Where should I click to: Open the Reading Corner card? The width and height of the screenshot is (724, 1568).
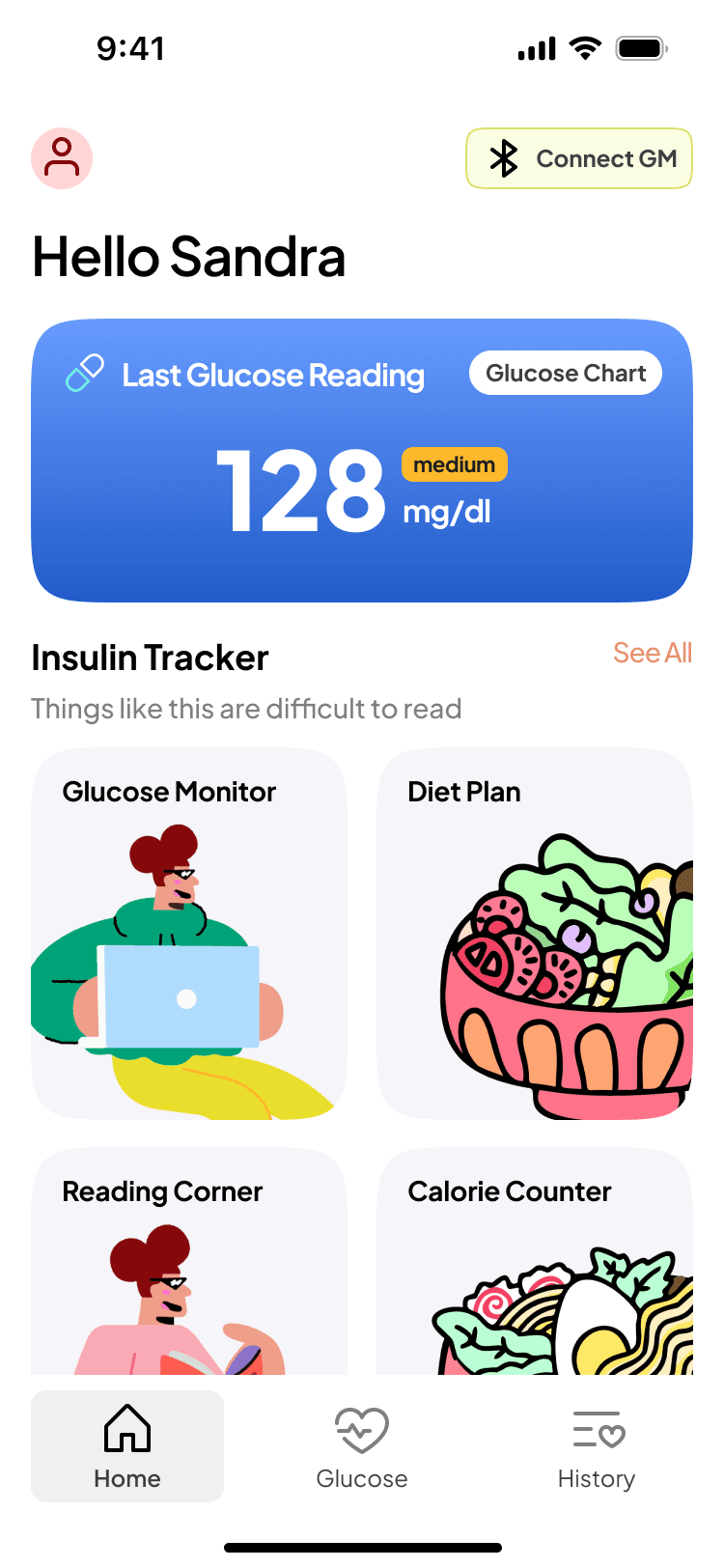pos(189,1261)
